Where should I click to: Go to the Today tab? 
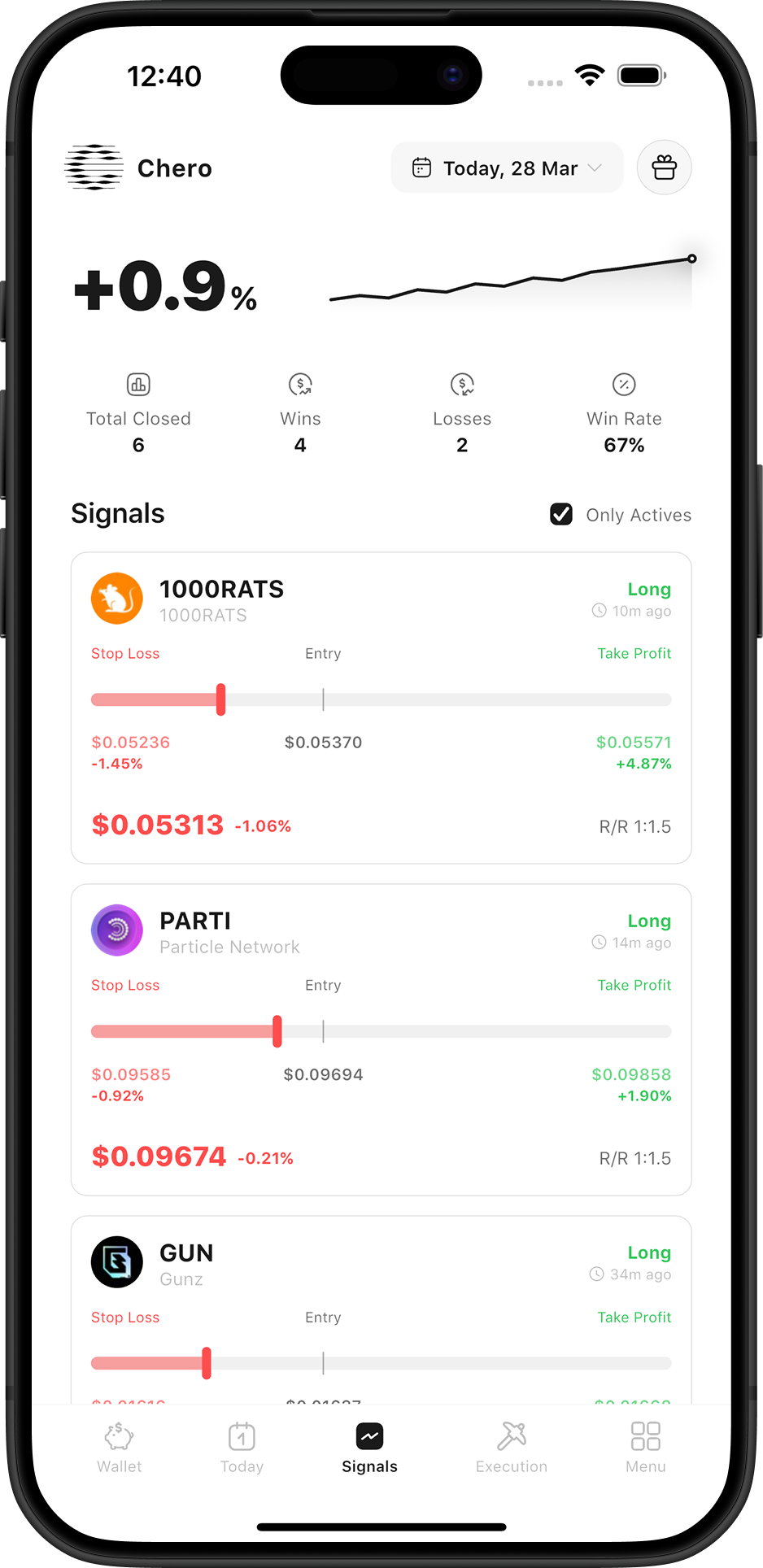[x=242, y=1448]
